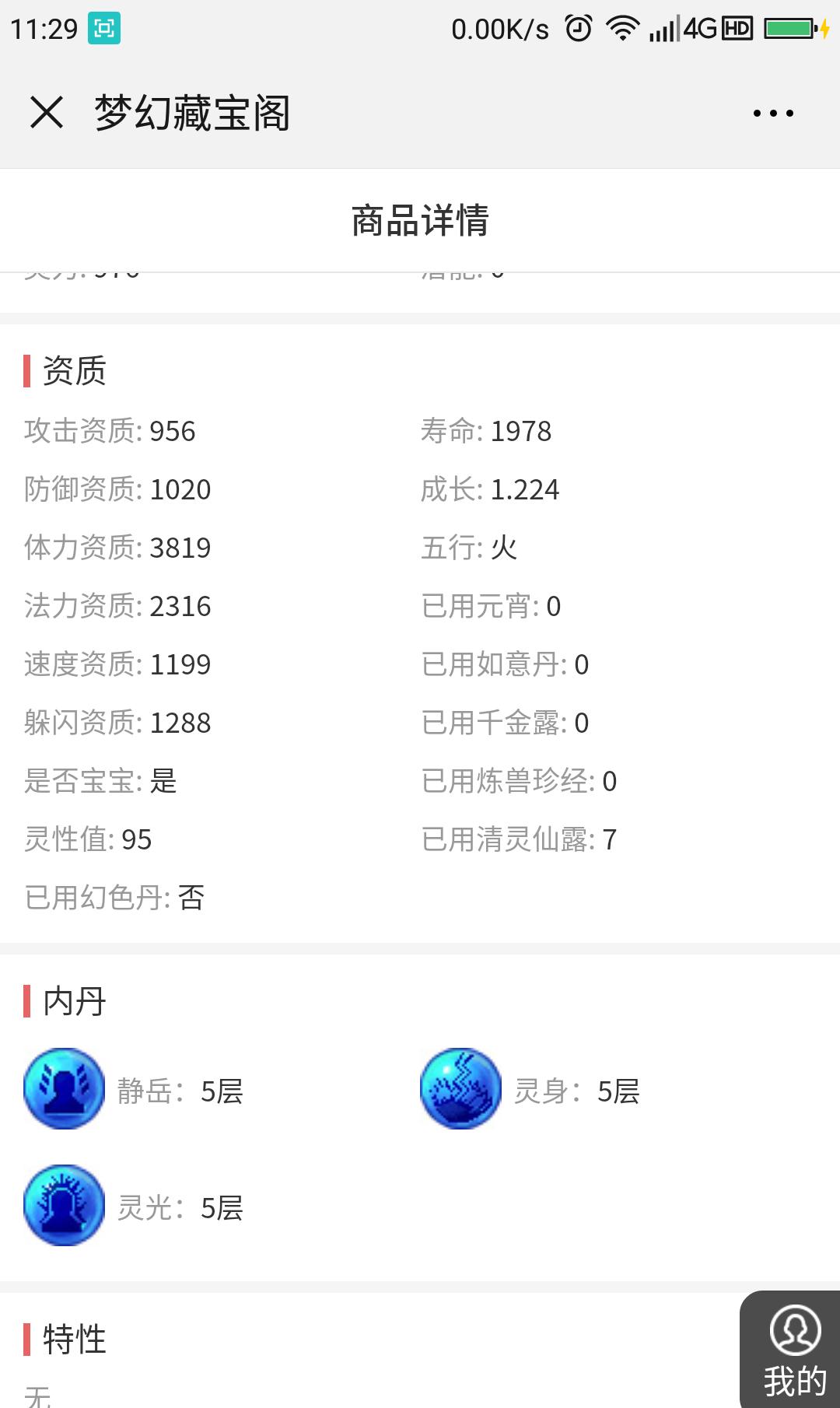Open the three-dot overflow menu
840x1408 pixels.
pos(773,114)
